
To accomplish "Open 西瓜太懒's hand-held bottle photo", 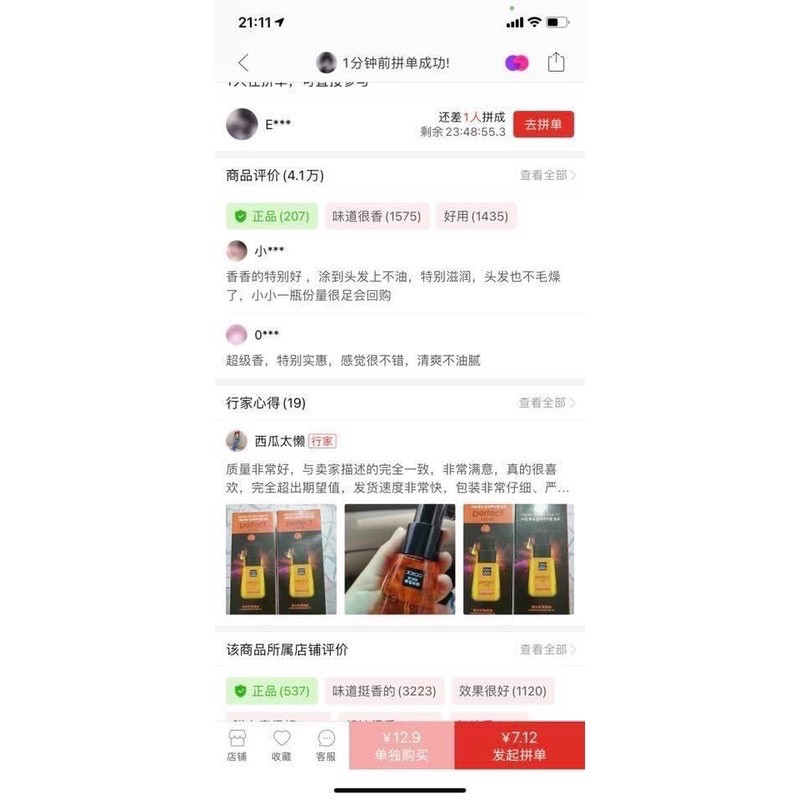I will point(399,558).
